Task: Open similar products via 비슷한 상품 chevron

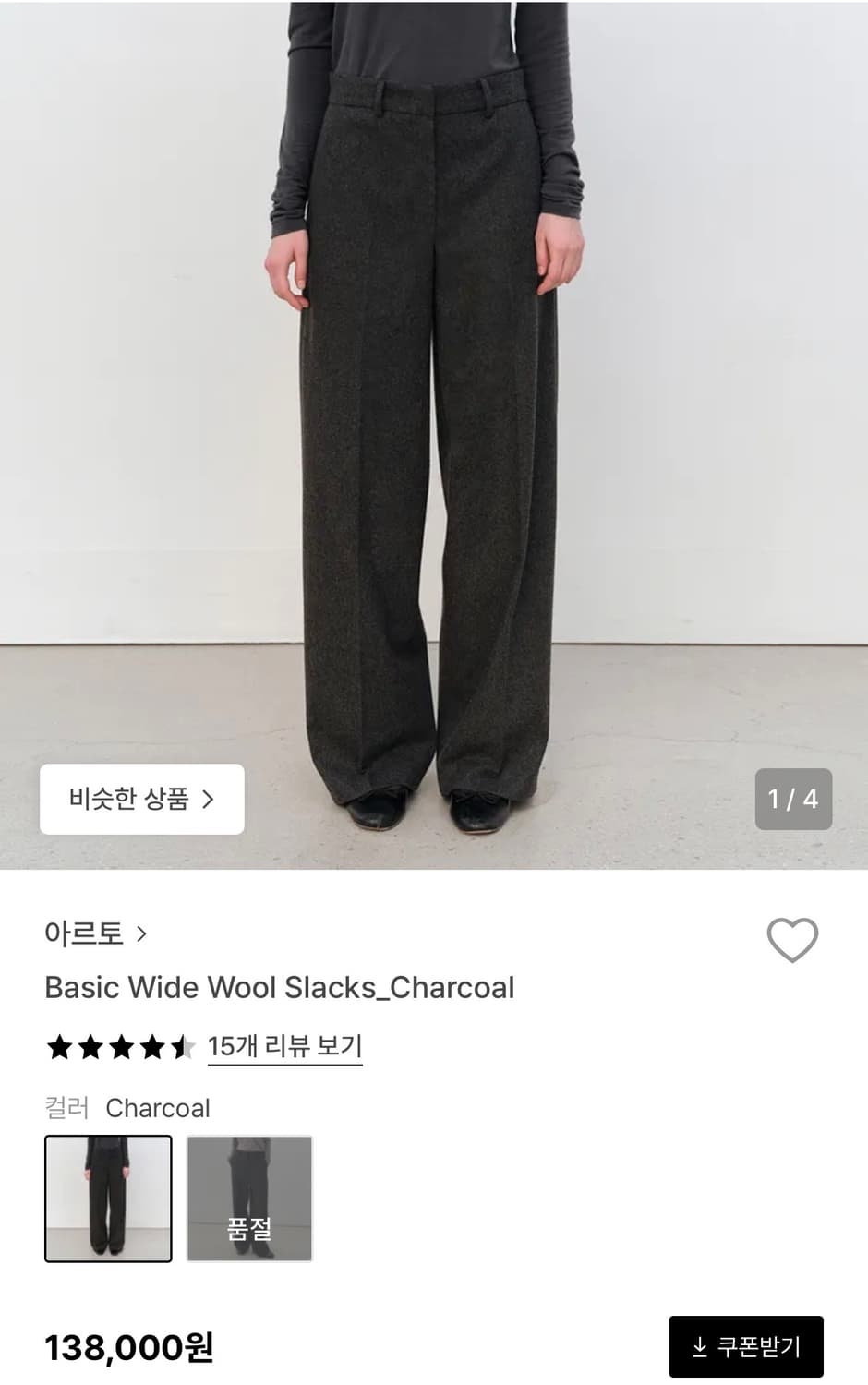Action: (x=208, y=799)
